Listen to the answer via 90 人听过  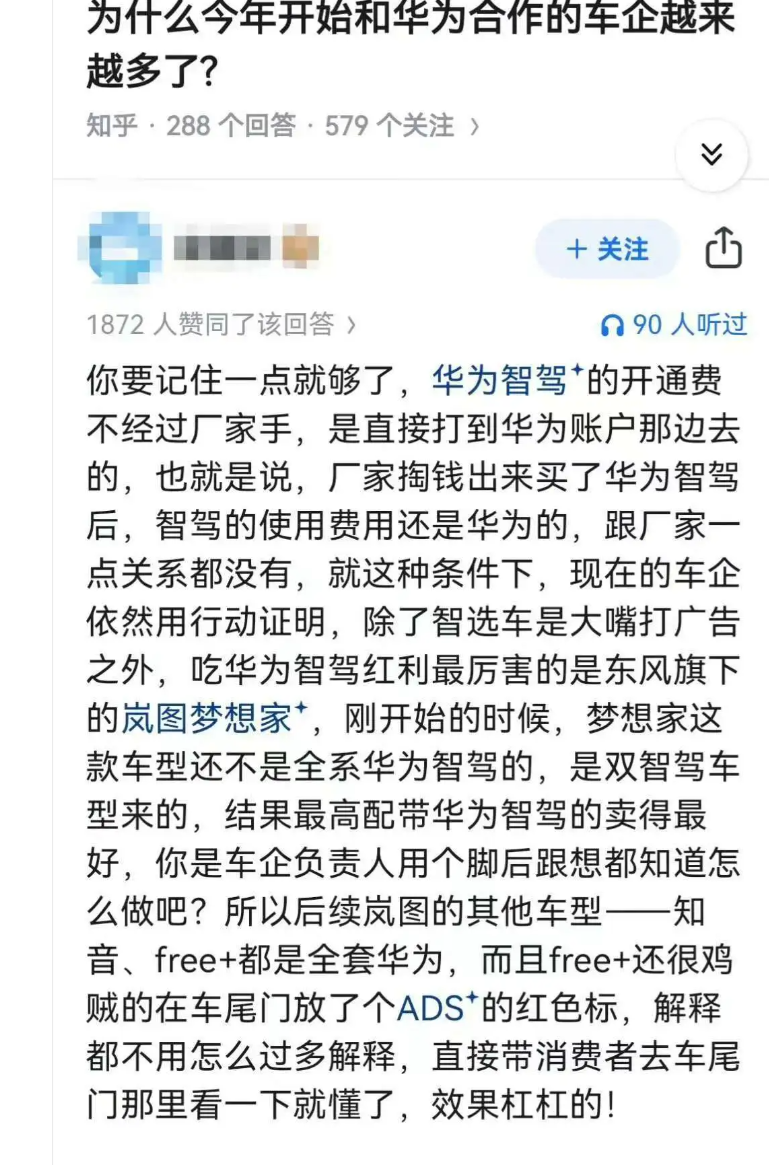pyautogui.click(x=673, y=324)
